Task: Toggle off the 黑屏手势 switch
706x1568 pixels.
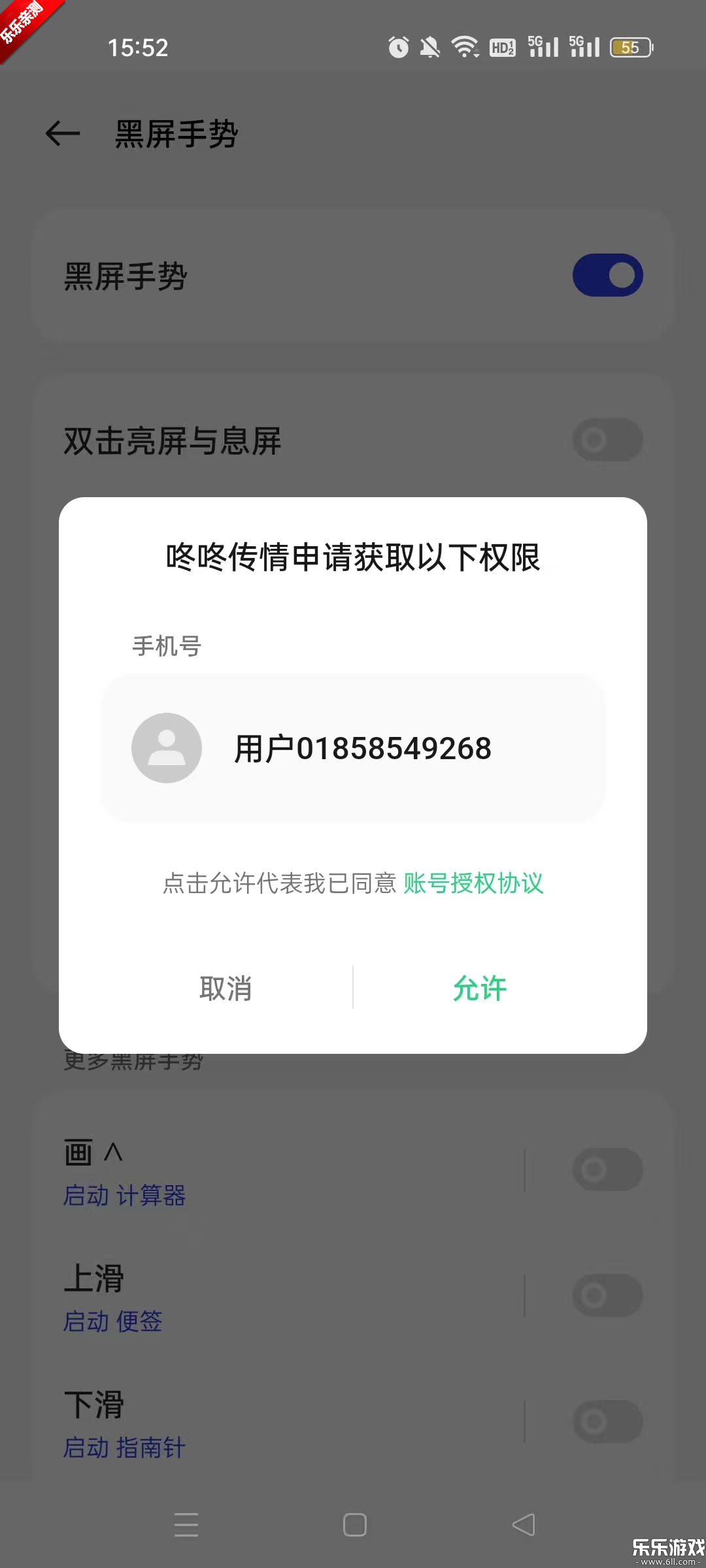Action: [x=607, y=274]
